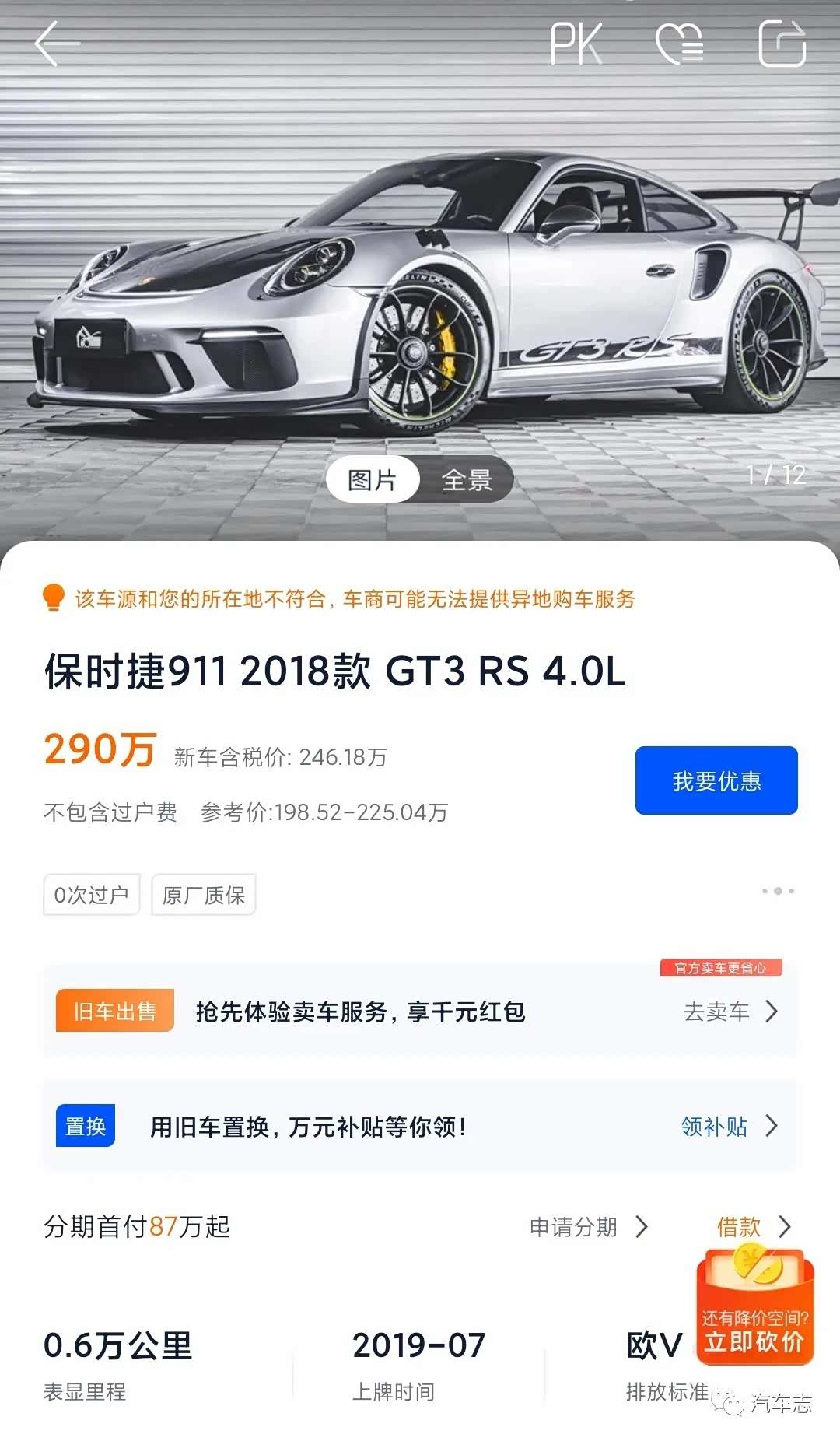The width and height of the screenshot is (840, 1441).
Task: Switch to the 全景 panorama view
Action: coord(467,479)
